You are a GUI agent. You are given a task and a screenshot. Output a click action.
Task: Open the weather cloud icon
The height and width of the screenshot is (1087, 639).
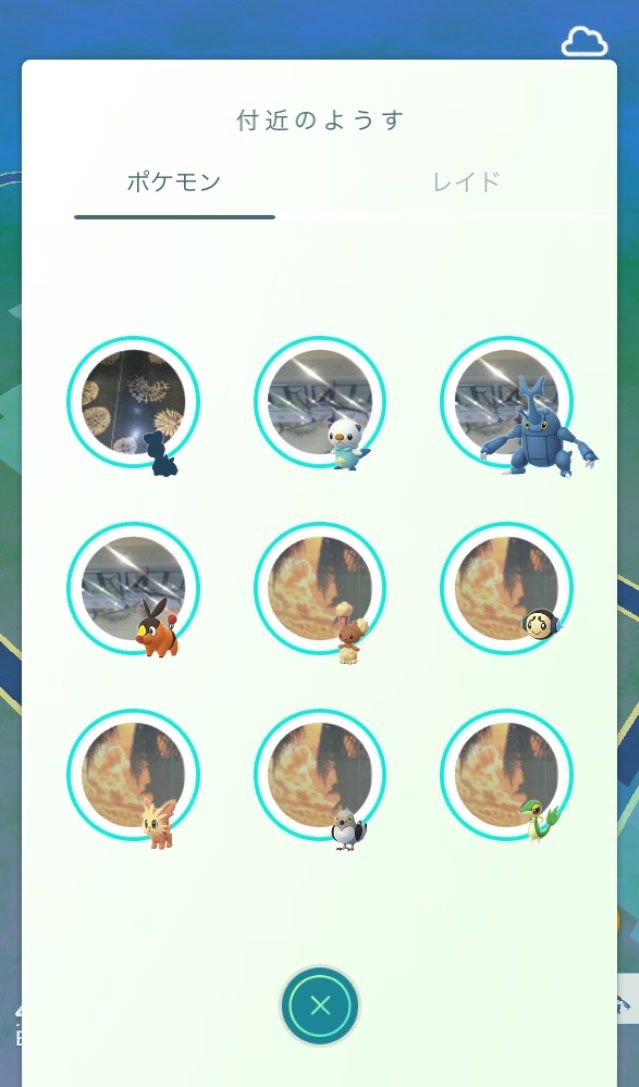(584, 42)
